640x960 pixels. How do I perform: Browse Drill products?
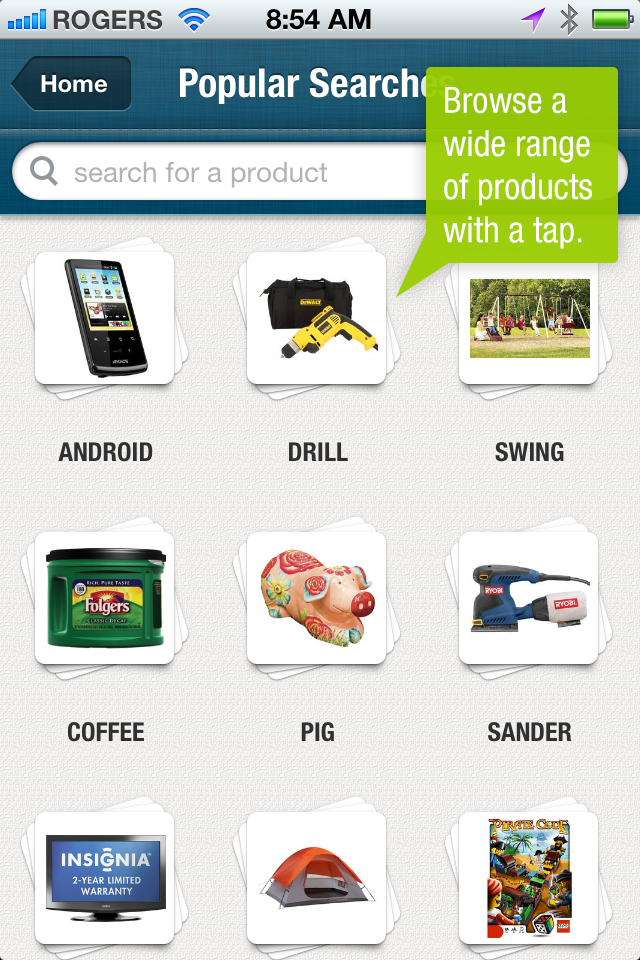pos(317,318)
